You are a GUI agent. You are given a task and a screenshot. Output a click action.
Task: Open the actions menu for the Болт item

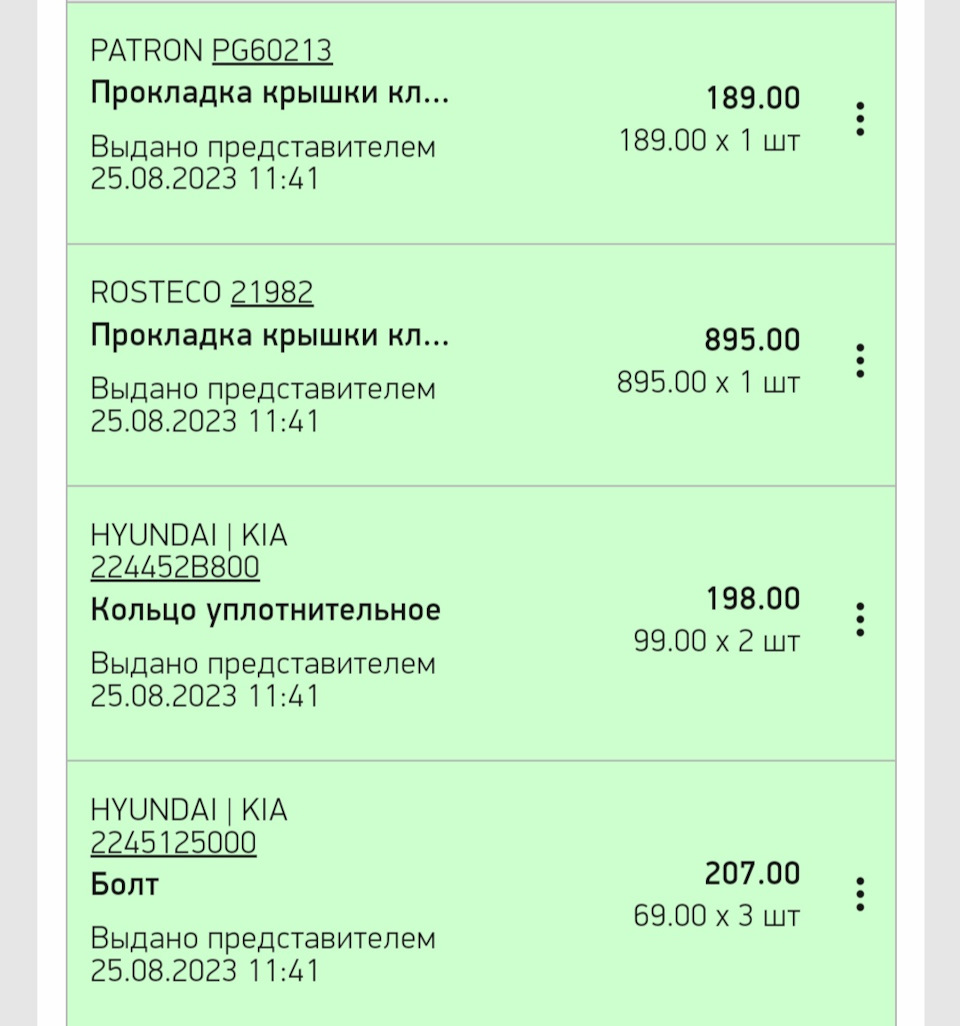pos(858,893)
